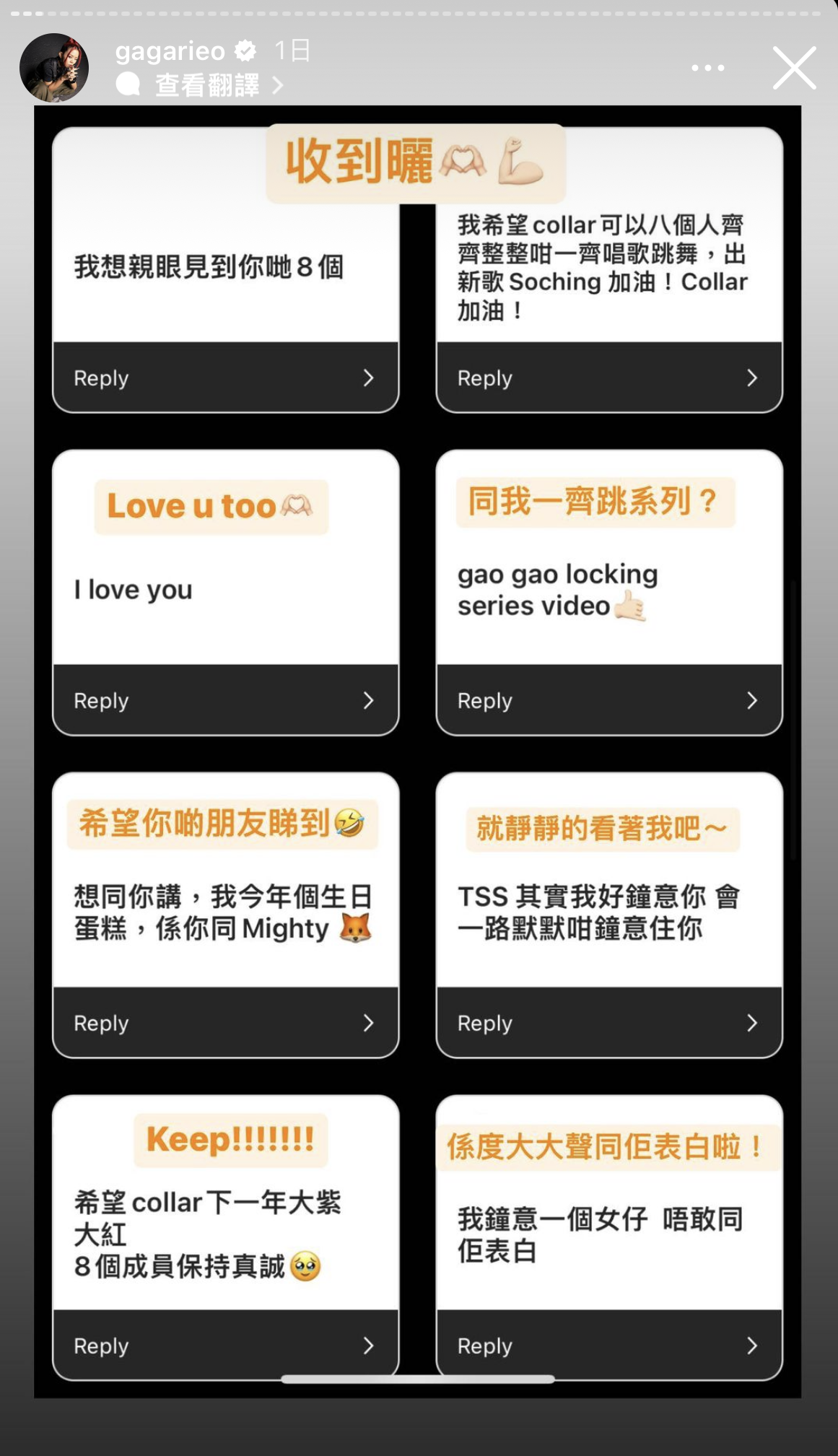
Task: Click the chevron on the TSS confession card's reply bar
Action: click(752, 1023)
